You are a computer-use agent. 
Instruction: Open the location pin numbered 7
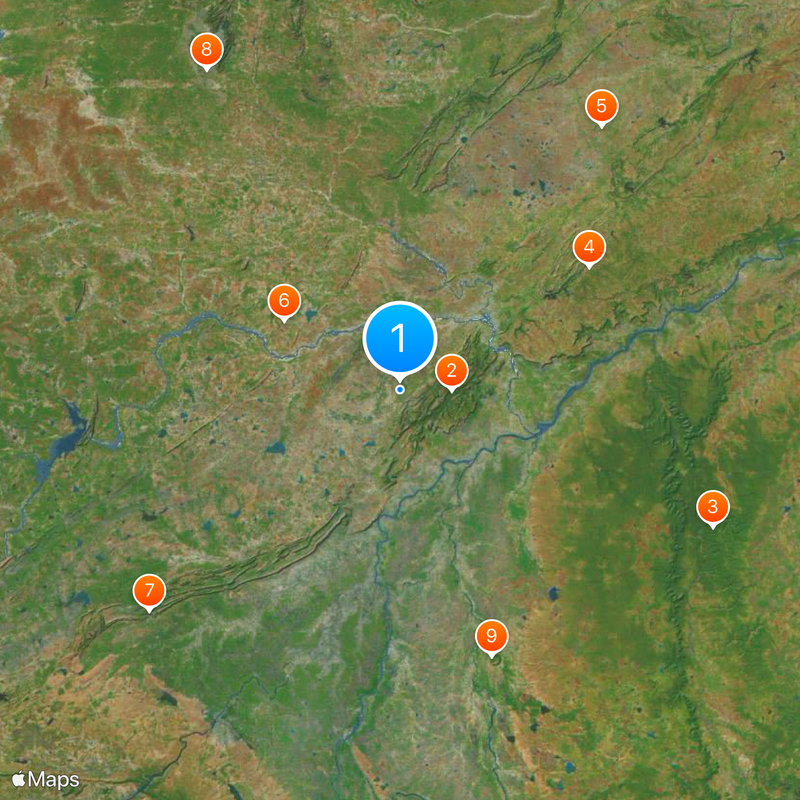pos(149,590)
